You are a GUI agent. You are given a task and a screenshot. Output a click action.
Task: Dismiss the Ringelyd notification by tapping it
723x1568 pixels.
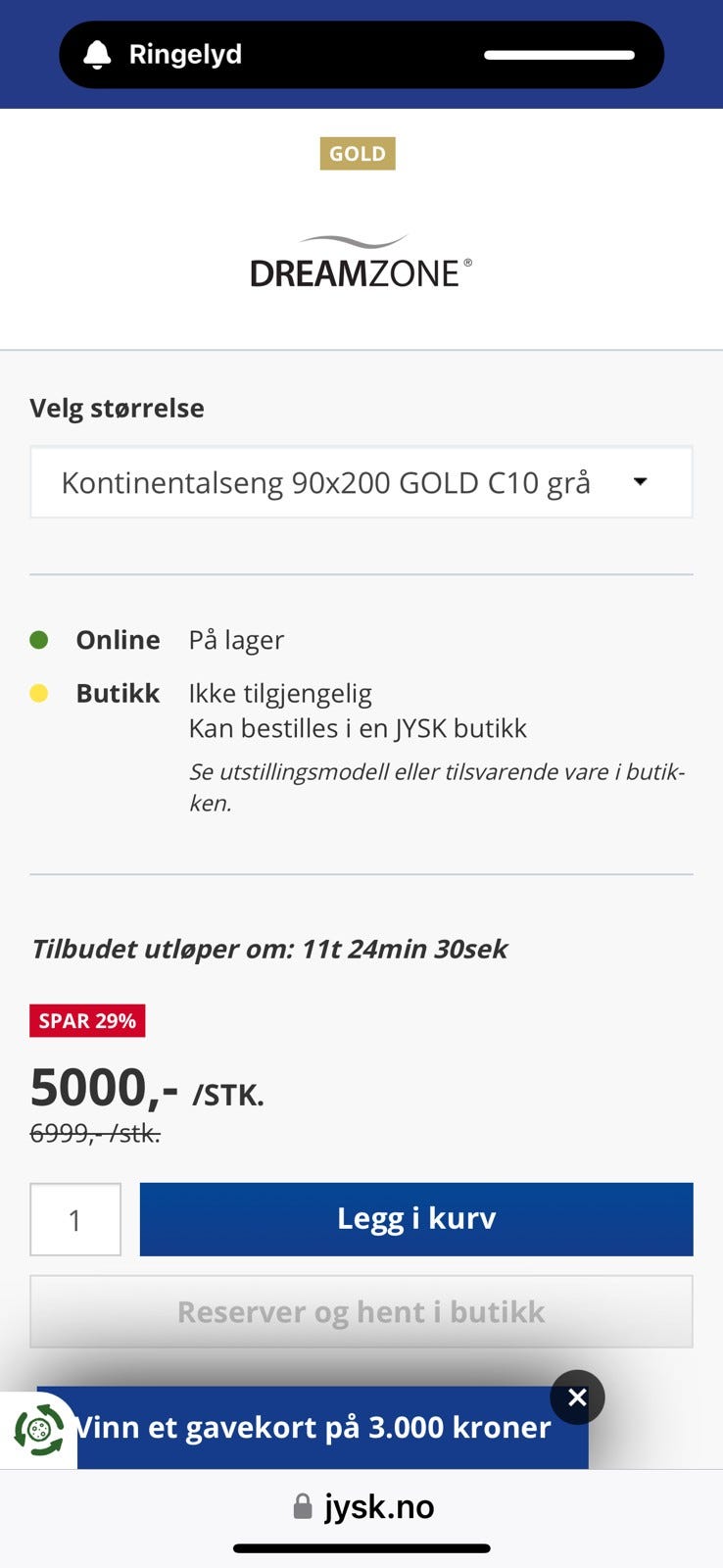[361, 54]
